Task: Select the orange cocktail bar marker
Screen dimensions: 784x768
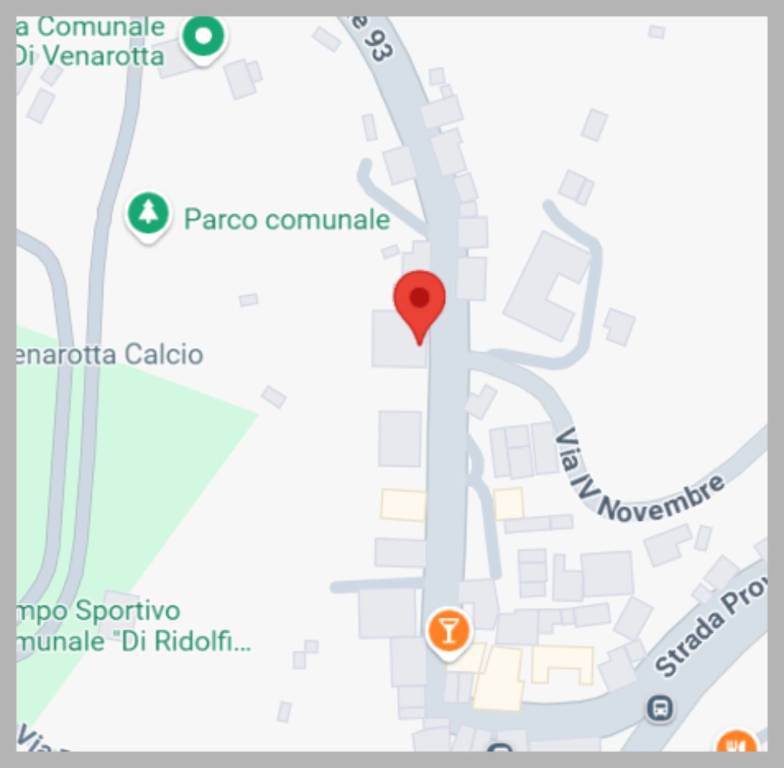Action: pos(448,631)
